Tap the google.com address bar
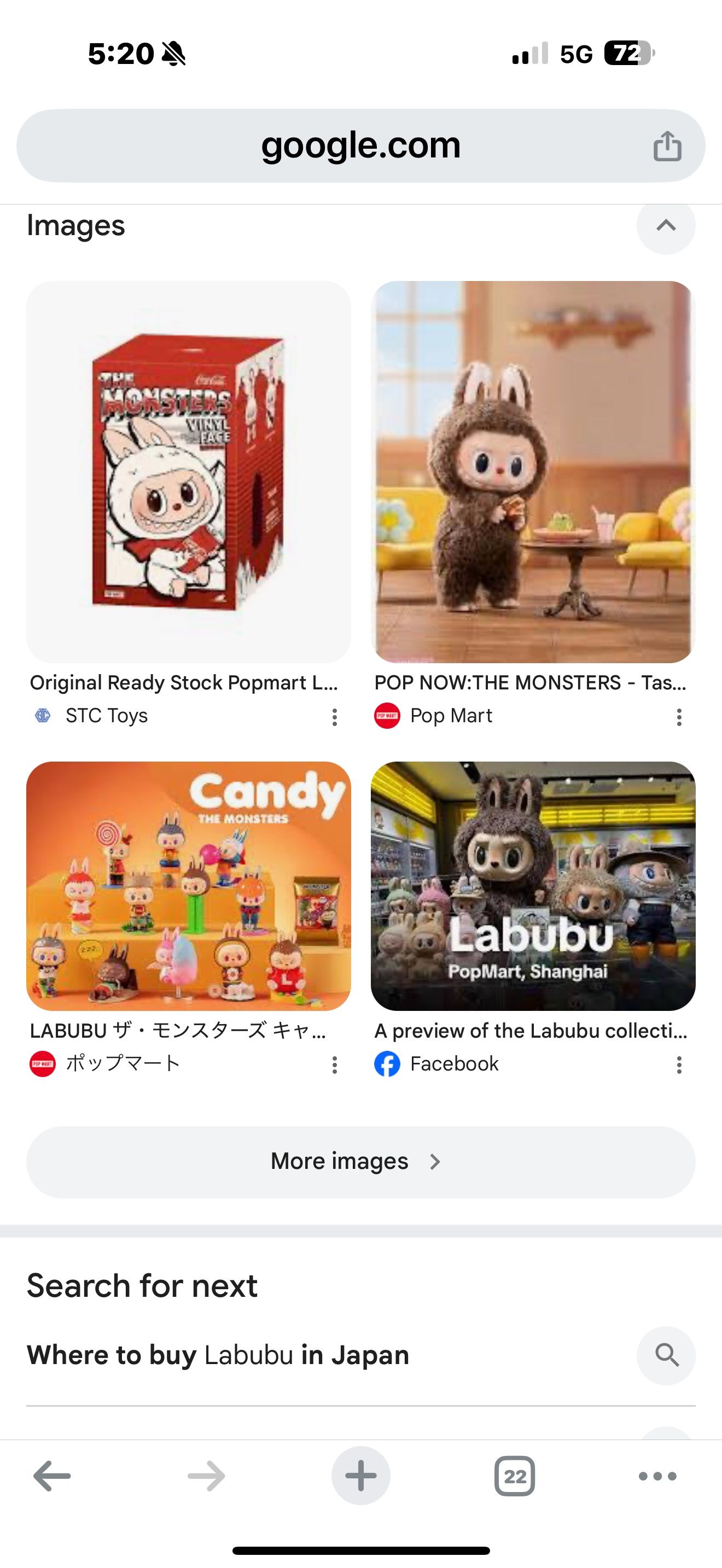 click(359, 146)
